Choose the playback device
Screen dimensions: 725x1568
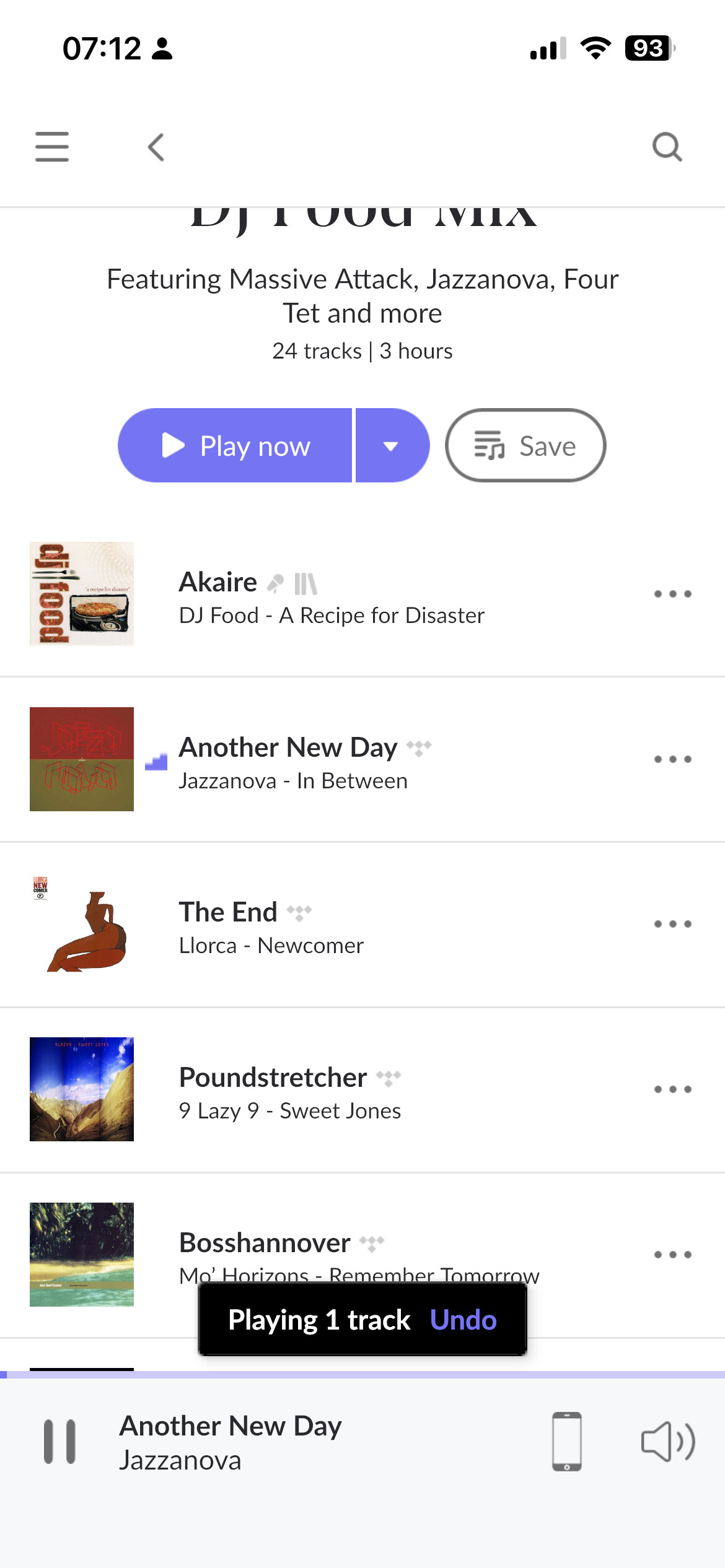click(566, 1442)
